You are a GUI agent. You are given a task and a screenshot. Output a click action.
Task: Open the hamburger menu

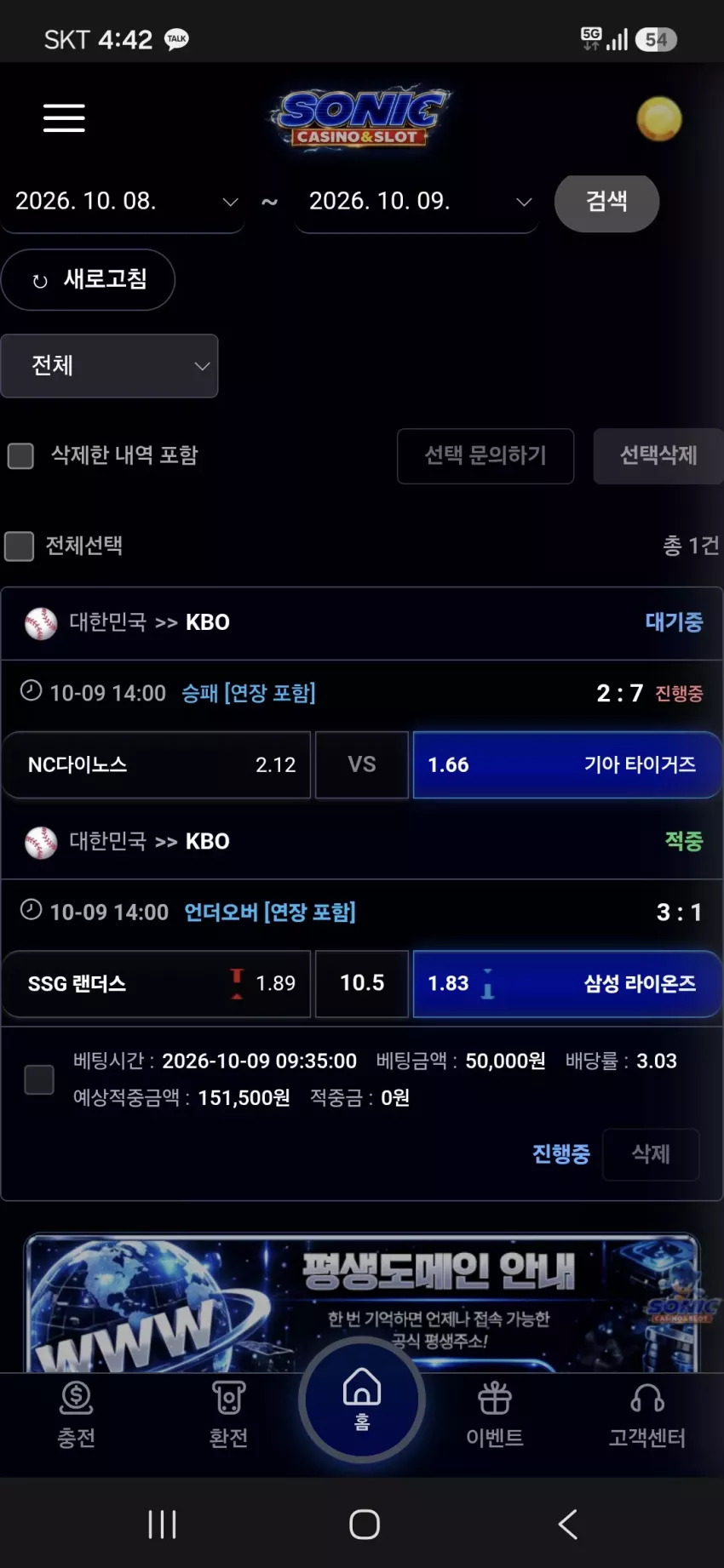[64, 117]
